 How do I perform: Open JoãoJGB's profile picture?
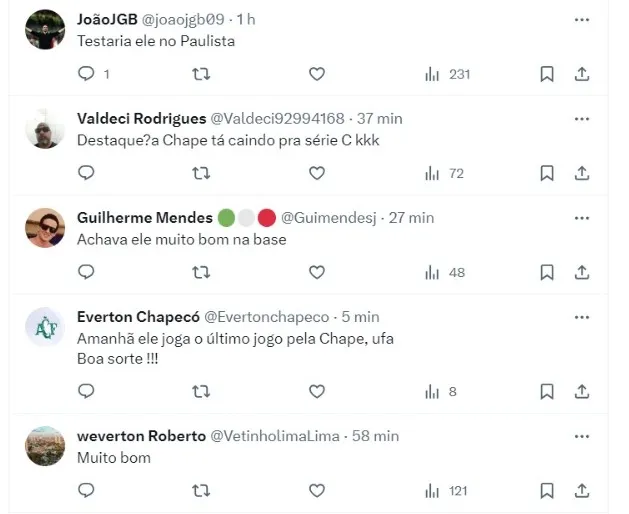pos(45,30)
